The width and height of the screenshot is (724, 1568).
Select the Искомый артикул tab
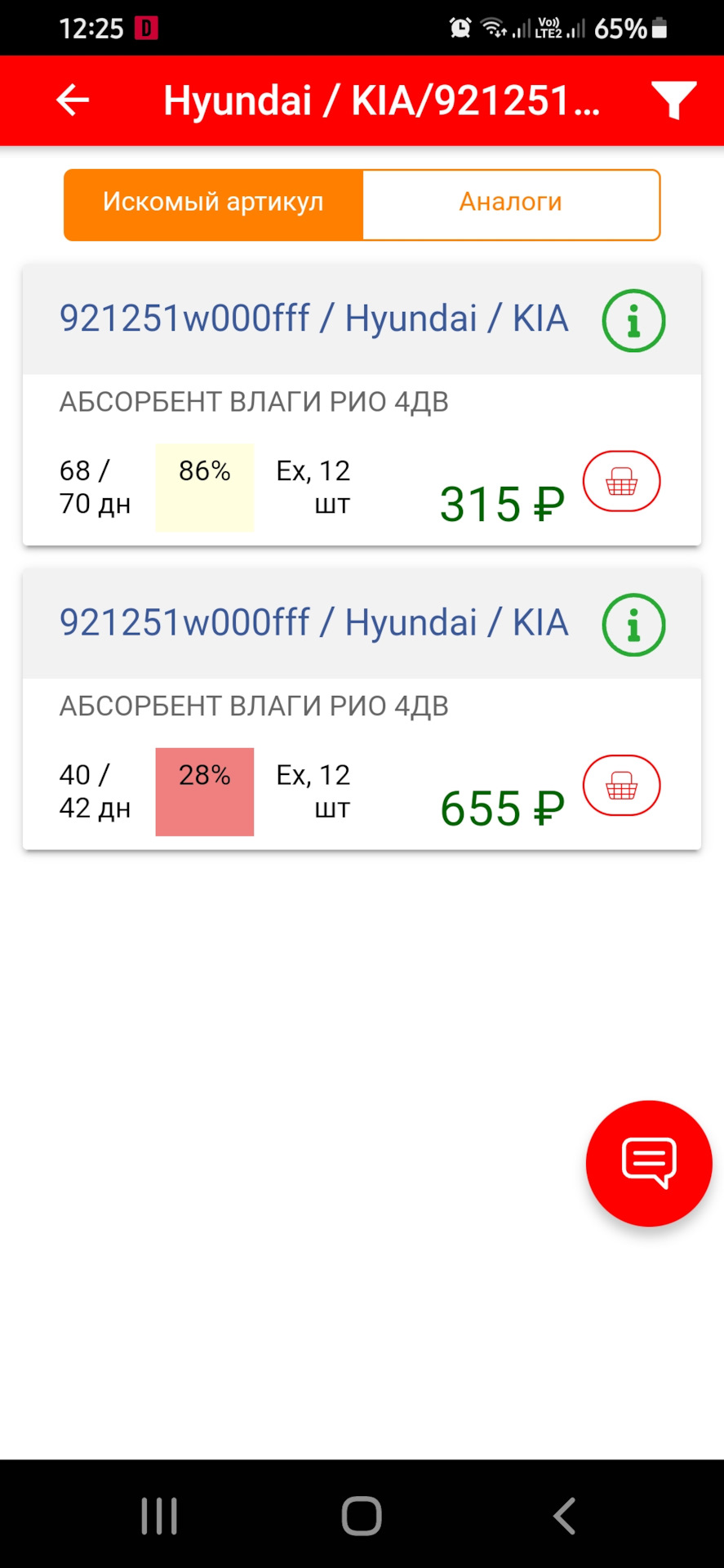213,203
